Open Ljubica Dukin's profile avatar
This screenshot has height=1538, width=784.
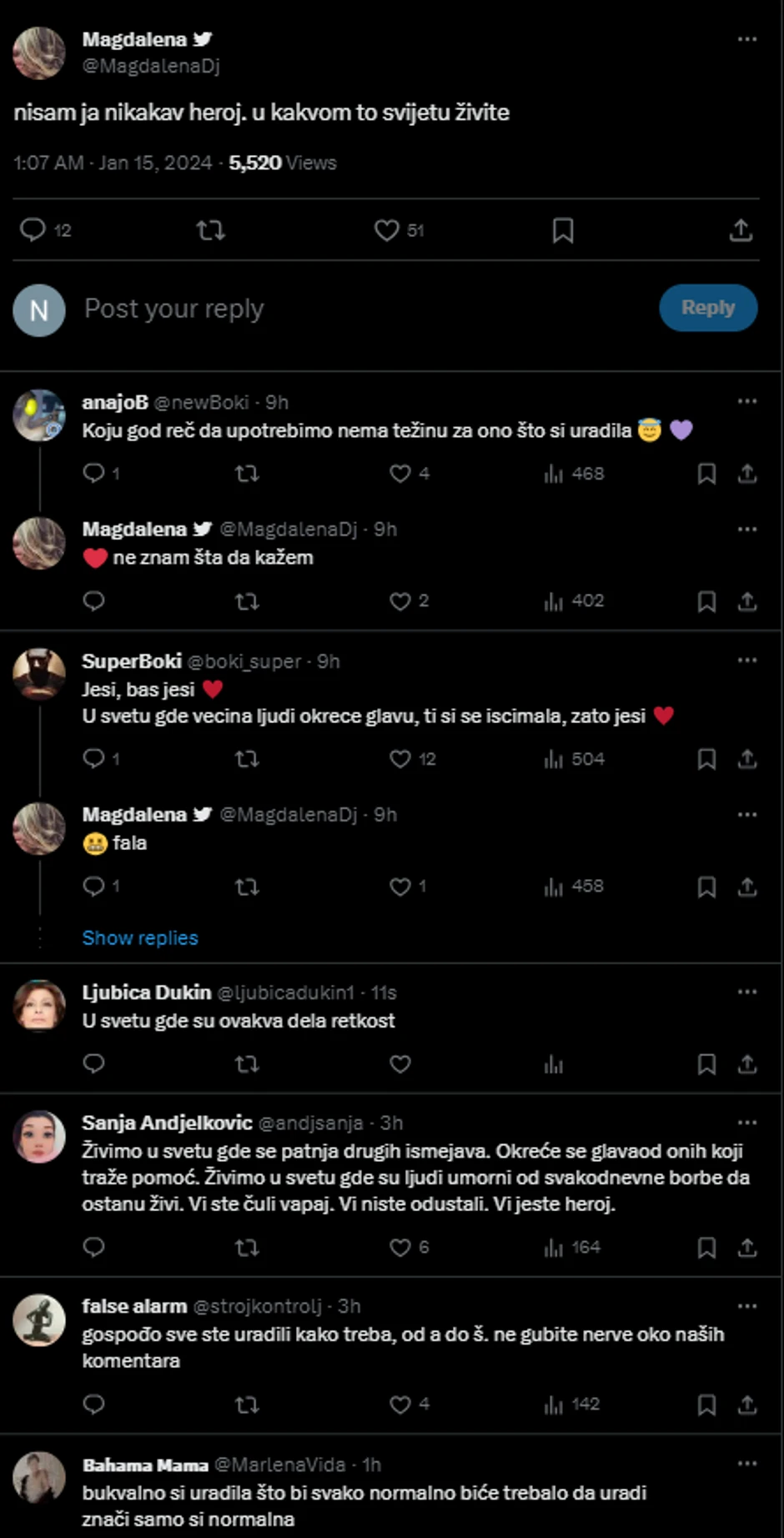tap(38, 1004)
